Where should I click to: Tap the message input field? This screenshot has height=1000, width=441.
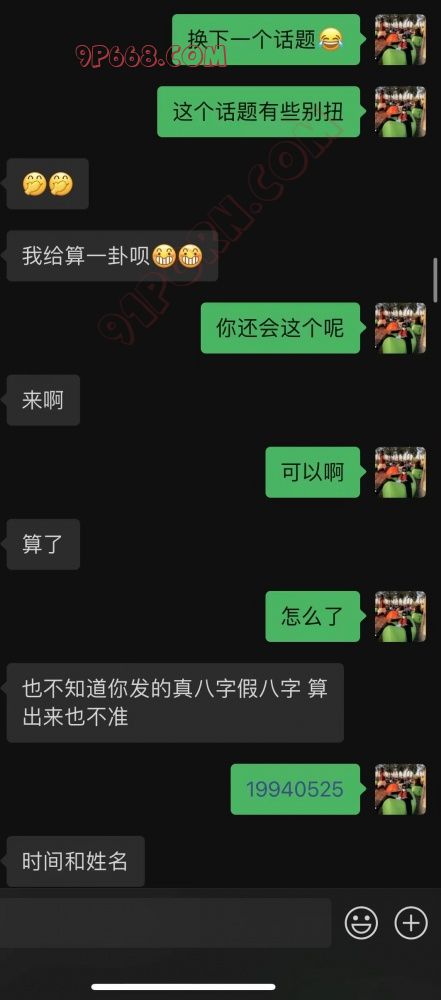[x=165, y=922]
